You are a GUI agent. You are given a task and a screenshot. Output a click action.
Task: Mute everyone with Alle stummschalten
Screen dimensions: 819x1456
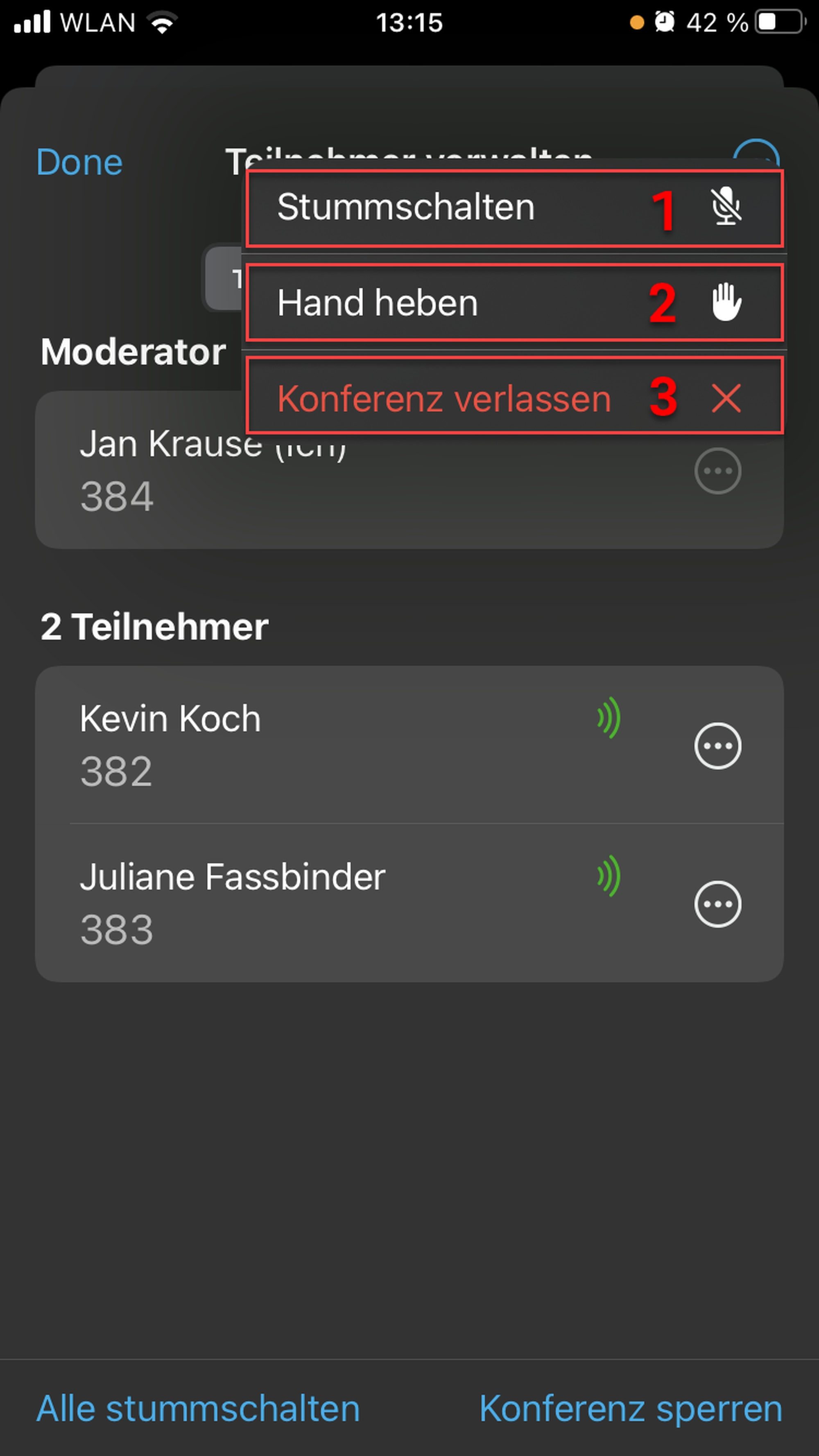(x=198, y=1408)
